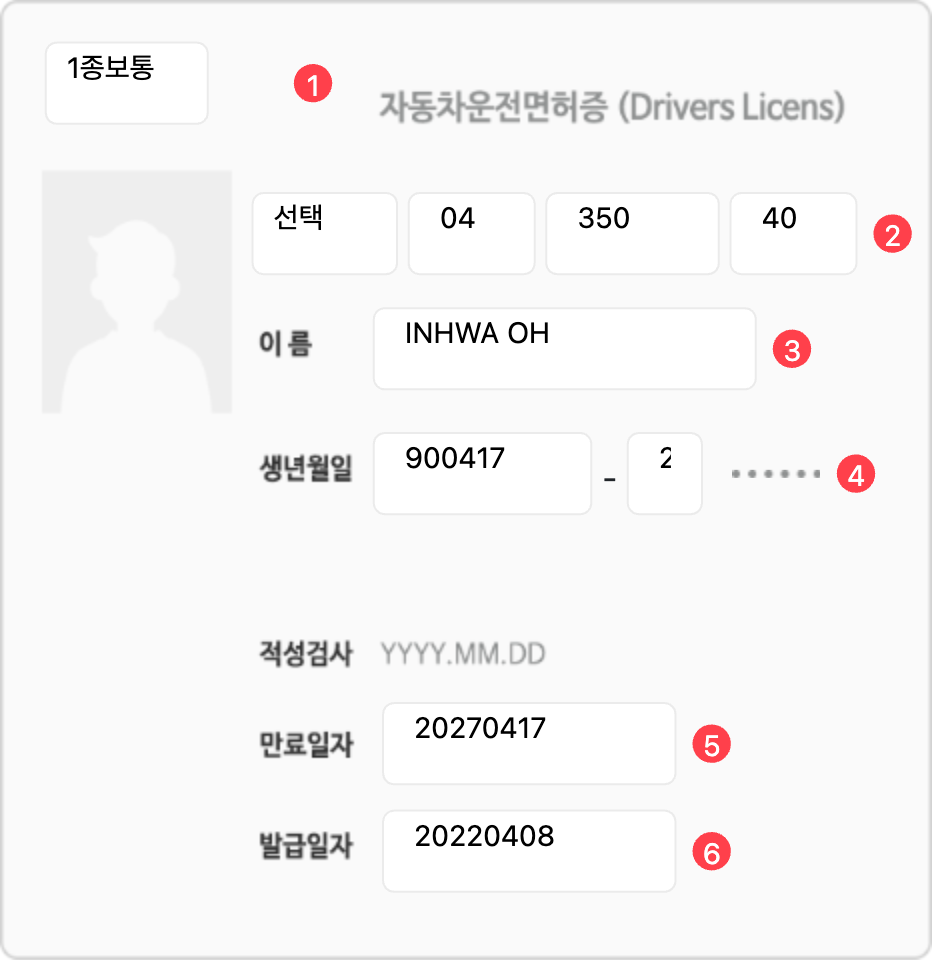The image size is (932, 960).
Task: Edit the 발급일자 field showing 20220408
Action: [x=528, y=850]
